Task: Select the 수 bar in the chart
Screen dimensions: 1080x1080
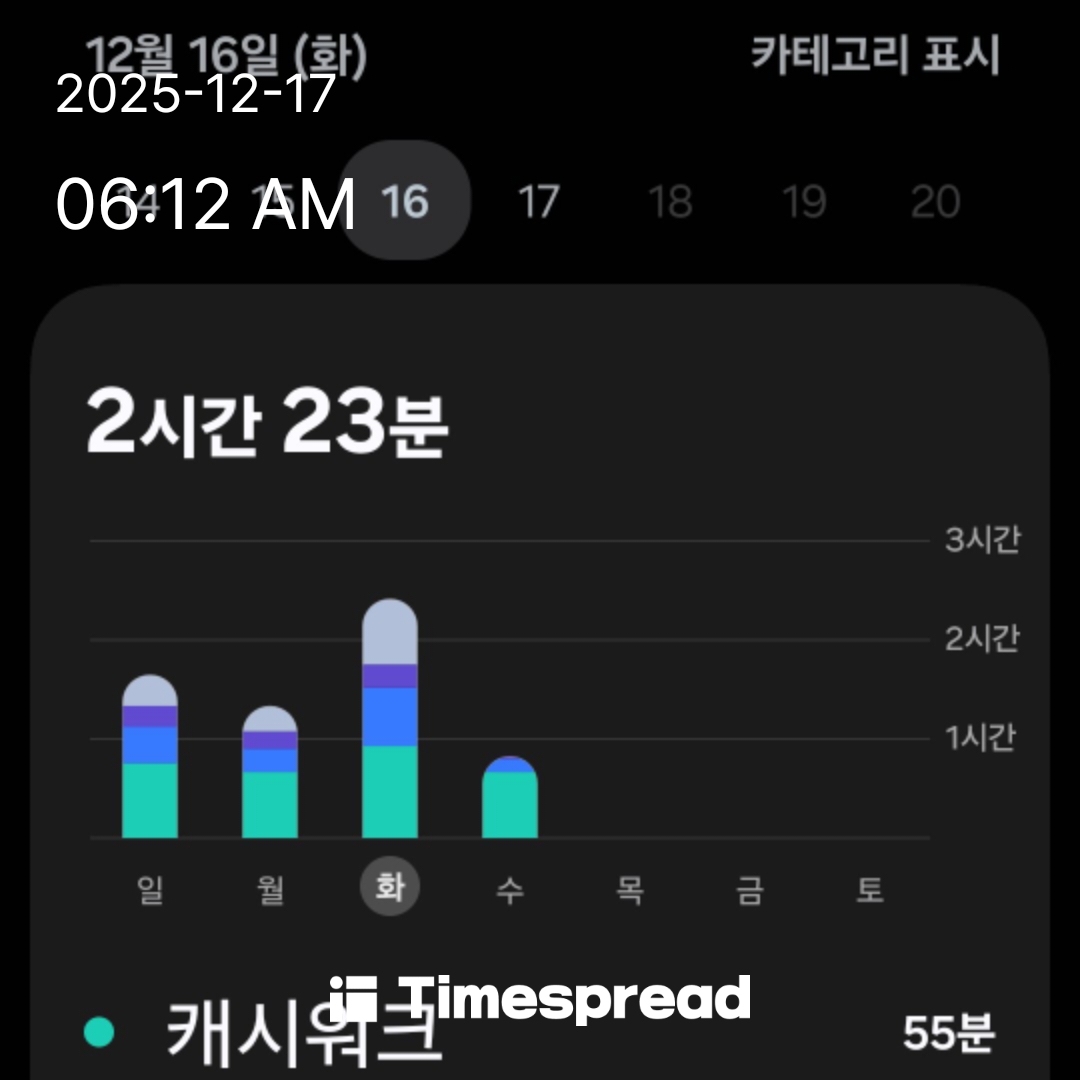Action: 510,800
